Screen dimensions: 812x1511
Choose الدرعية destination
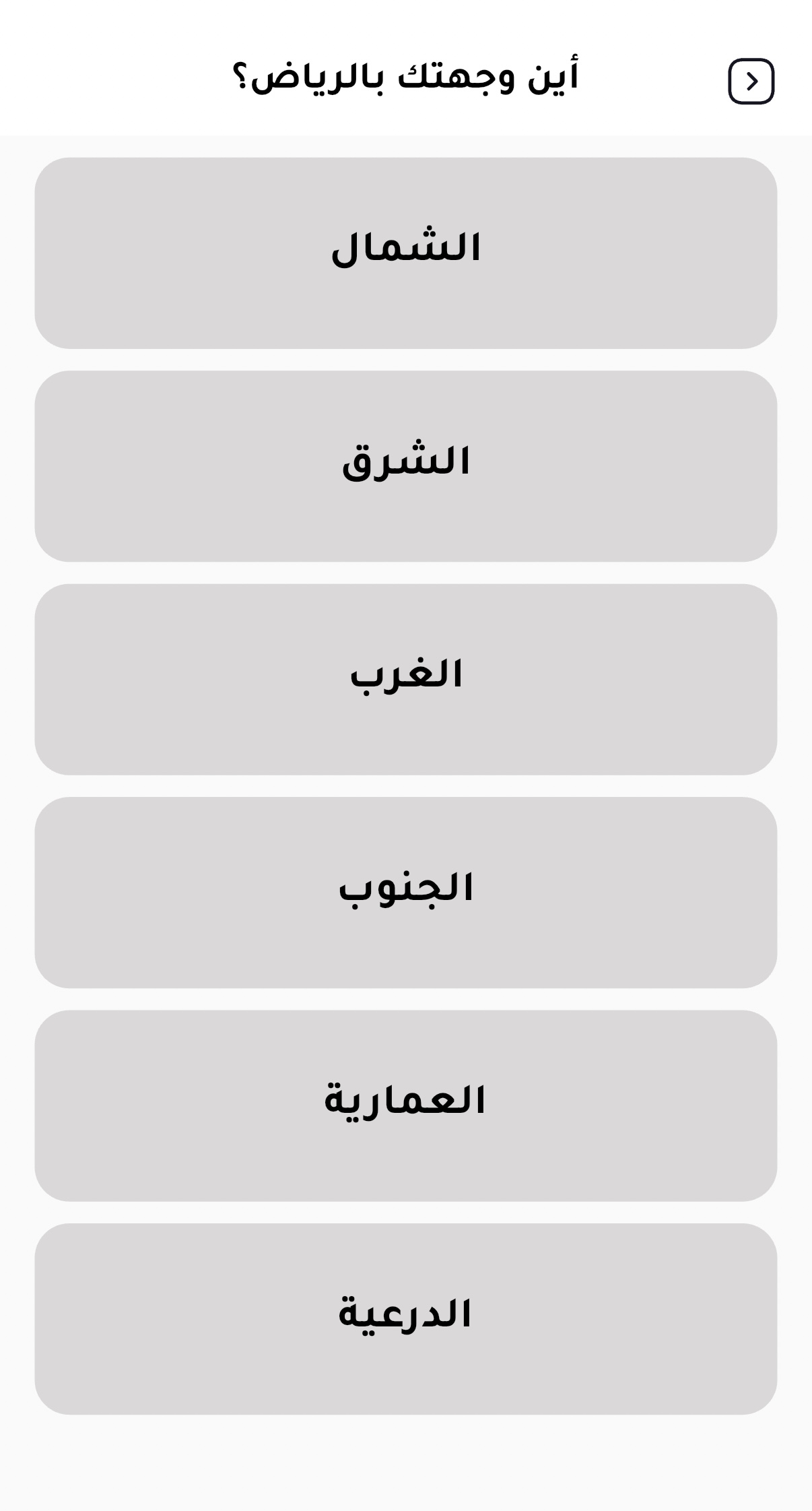406,1319
